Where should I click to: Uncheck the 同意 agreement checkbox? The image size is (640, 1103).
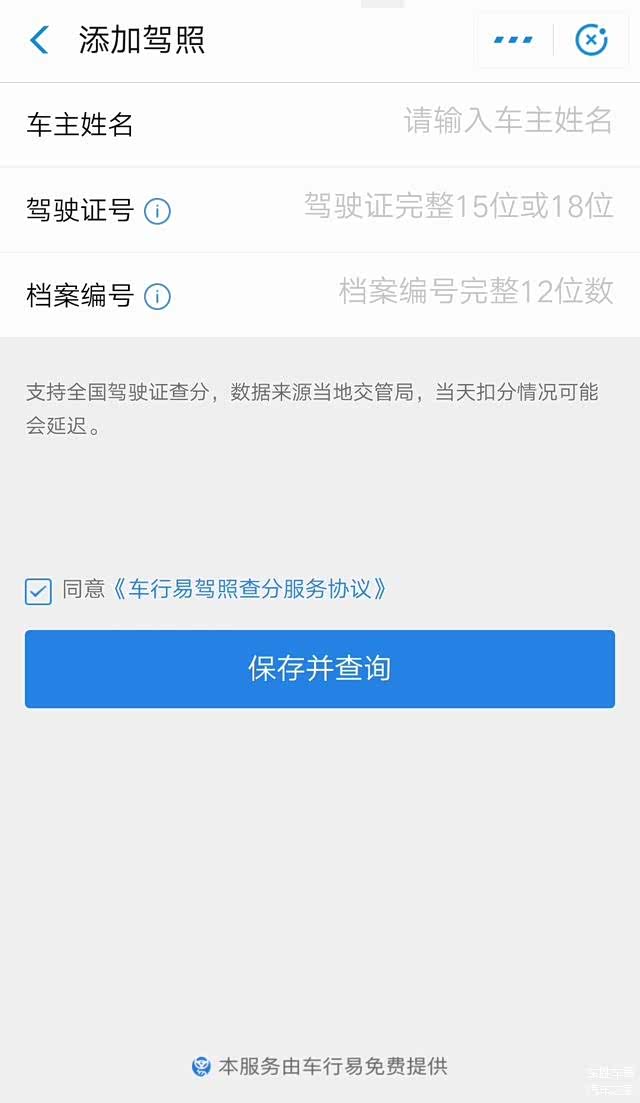pos(38,591)
